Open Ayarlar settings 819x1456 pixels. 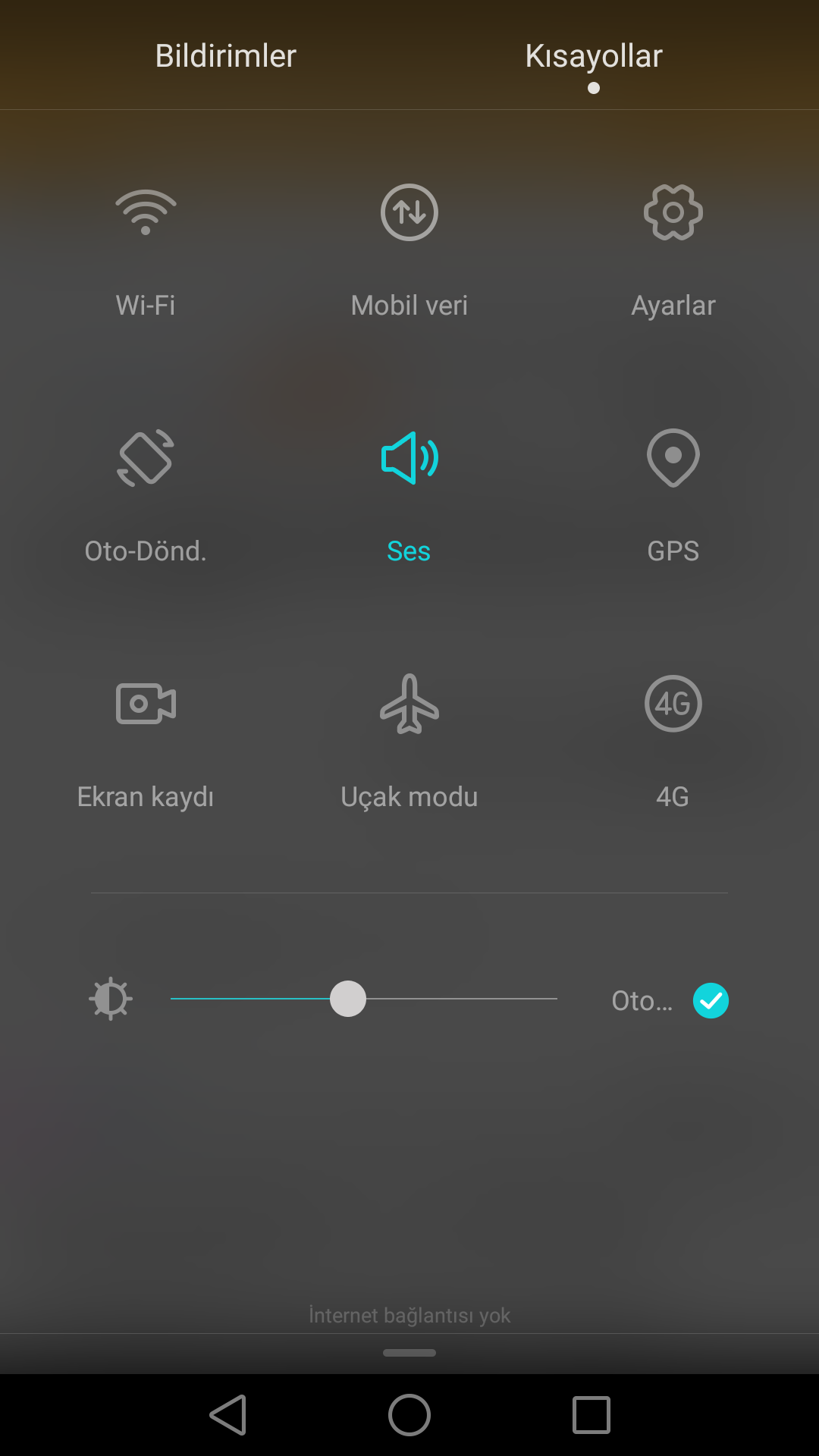click(673, 213)
